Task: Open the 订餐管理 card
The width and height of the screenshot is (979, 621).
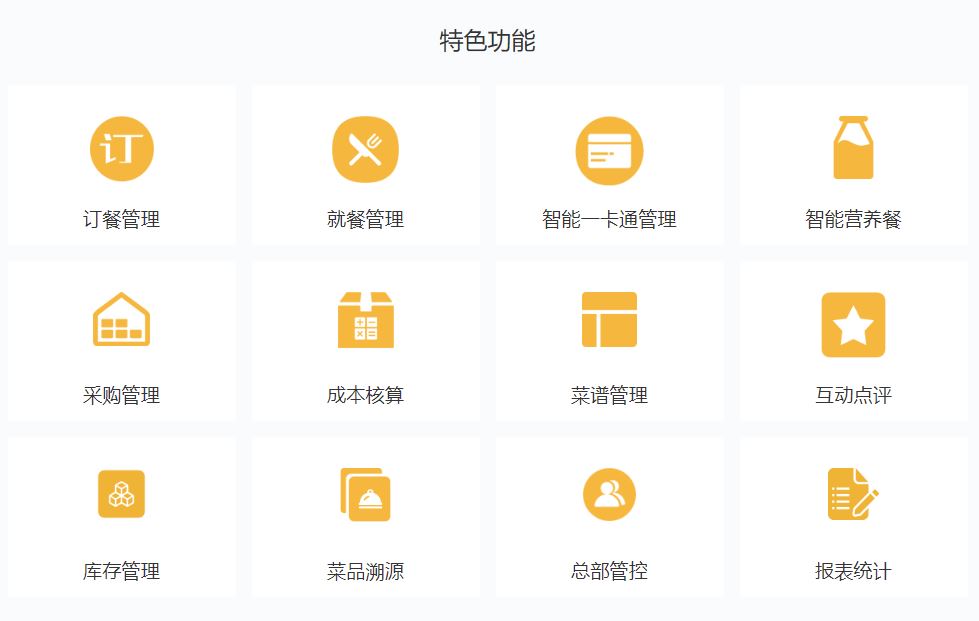Action: 121,166
